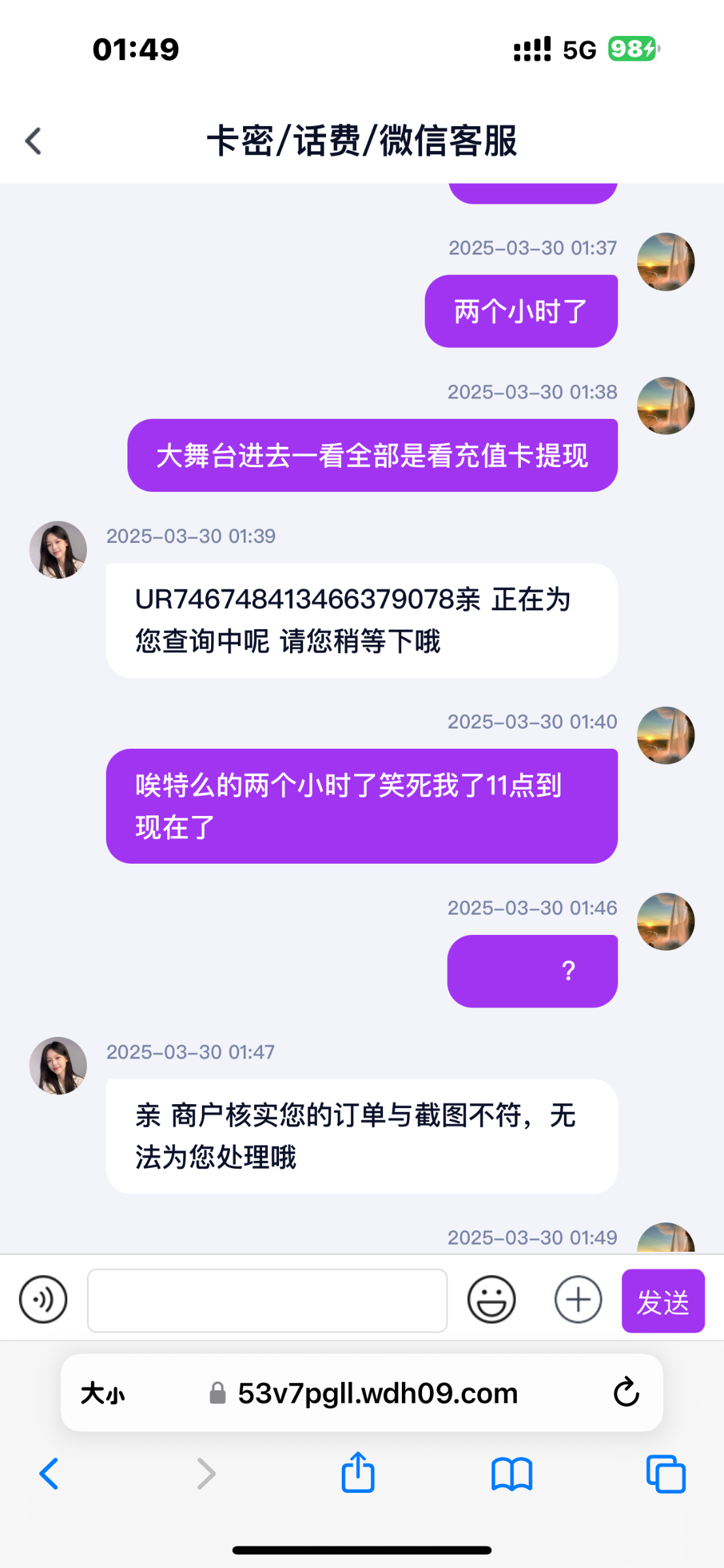724x1568 pixels.
Task: Select the voice message icon
Action: pyautogui.click(x=42, y=1299)
